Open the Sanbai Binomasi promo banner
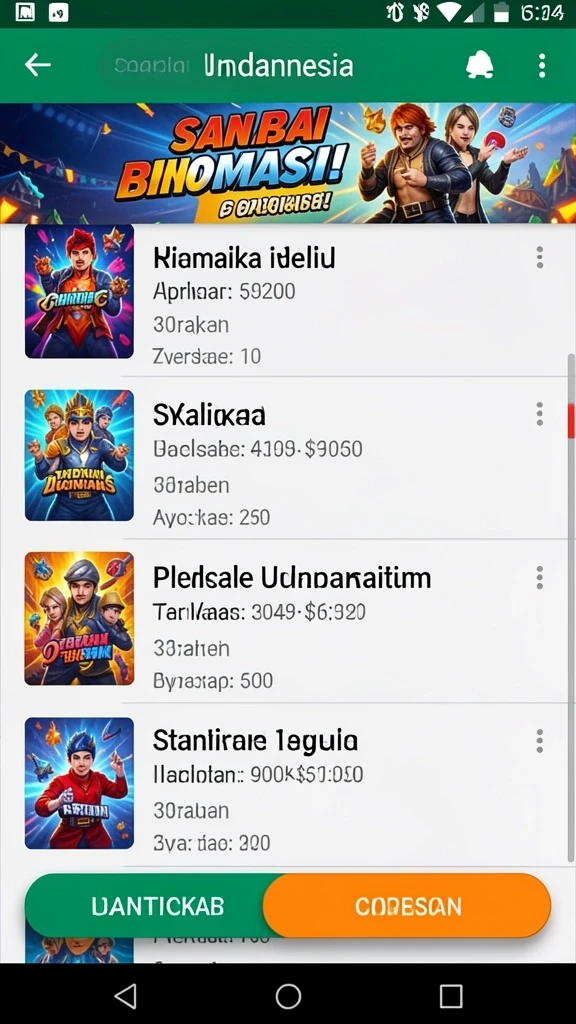This screenshot has width=576, height=1024. point(288,163)
